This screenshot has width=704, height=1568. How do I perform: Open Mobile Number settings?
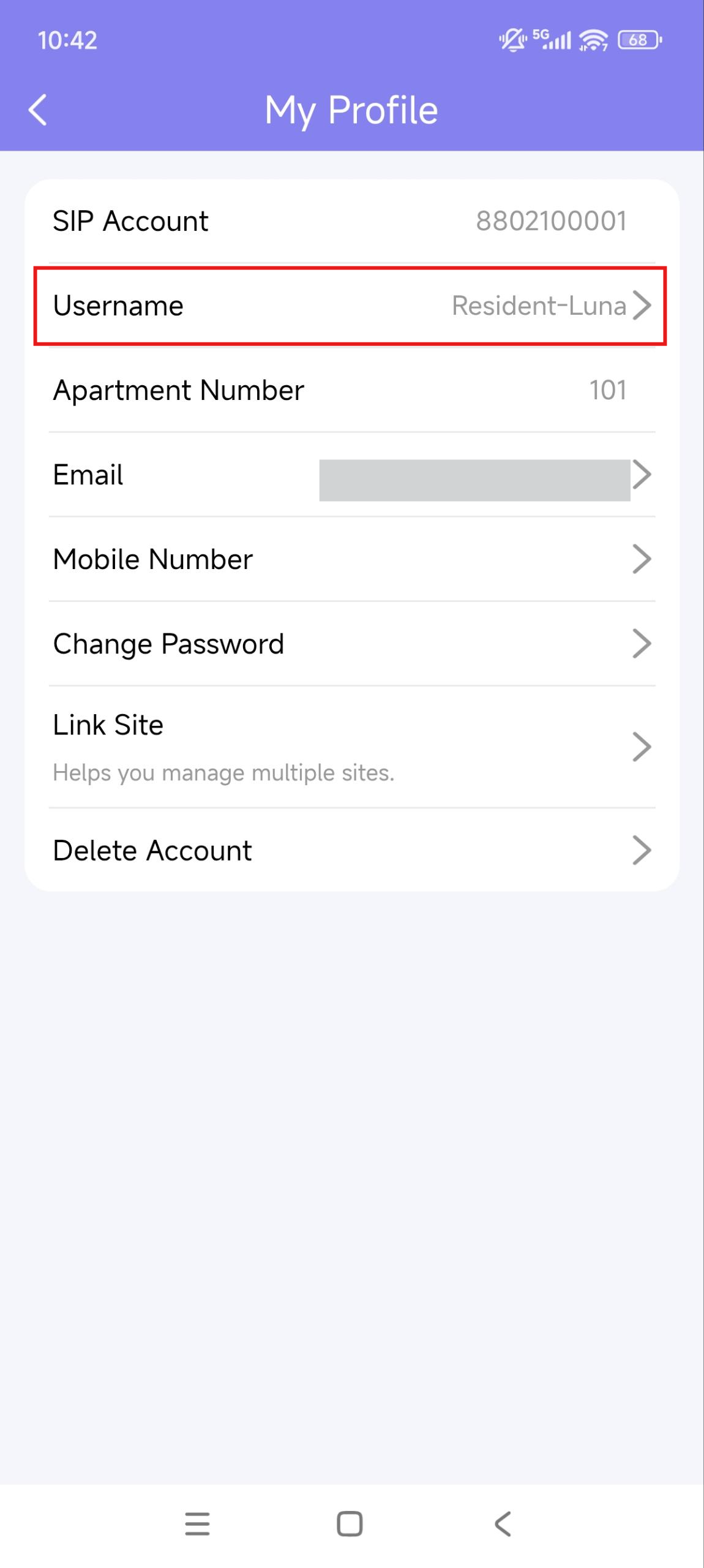(x=352, y=559)
